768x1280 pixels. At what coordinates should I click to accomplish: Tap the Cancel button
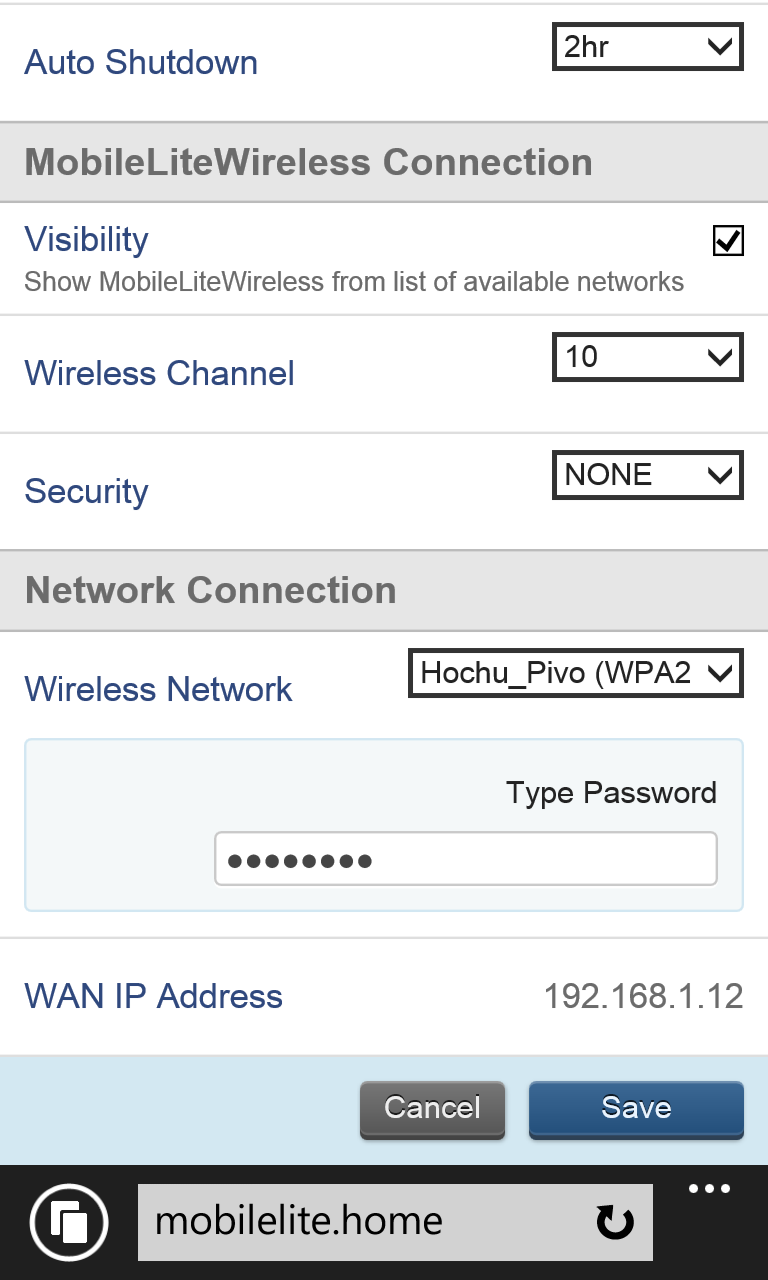(x=432, y=1108)
